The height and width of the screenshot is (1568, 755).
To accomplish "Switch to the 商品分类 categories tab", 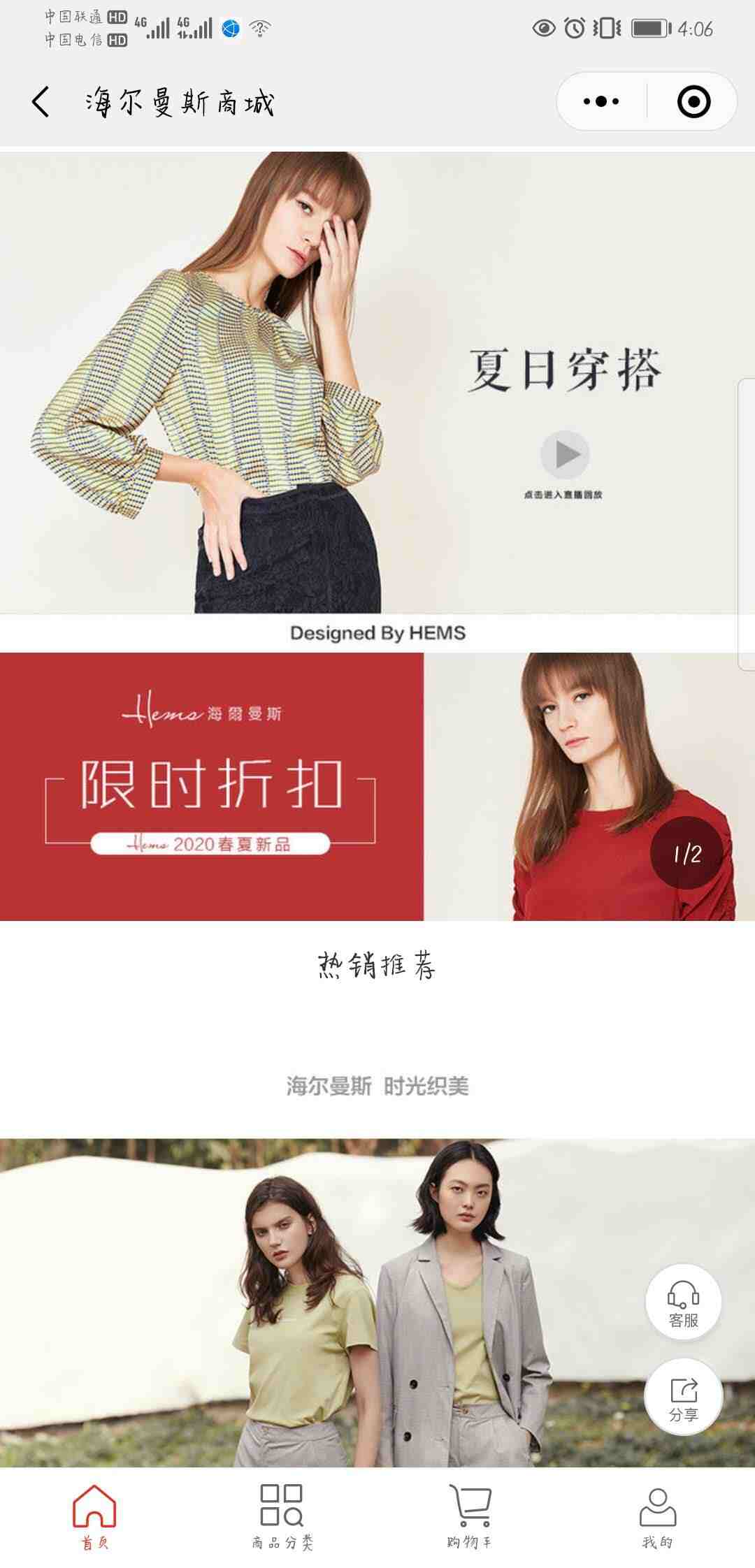I will (282, 1516).
